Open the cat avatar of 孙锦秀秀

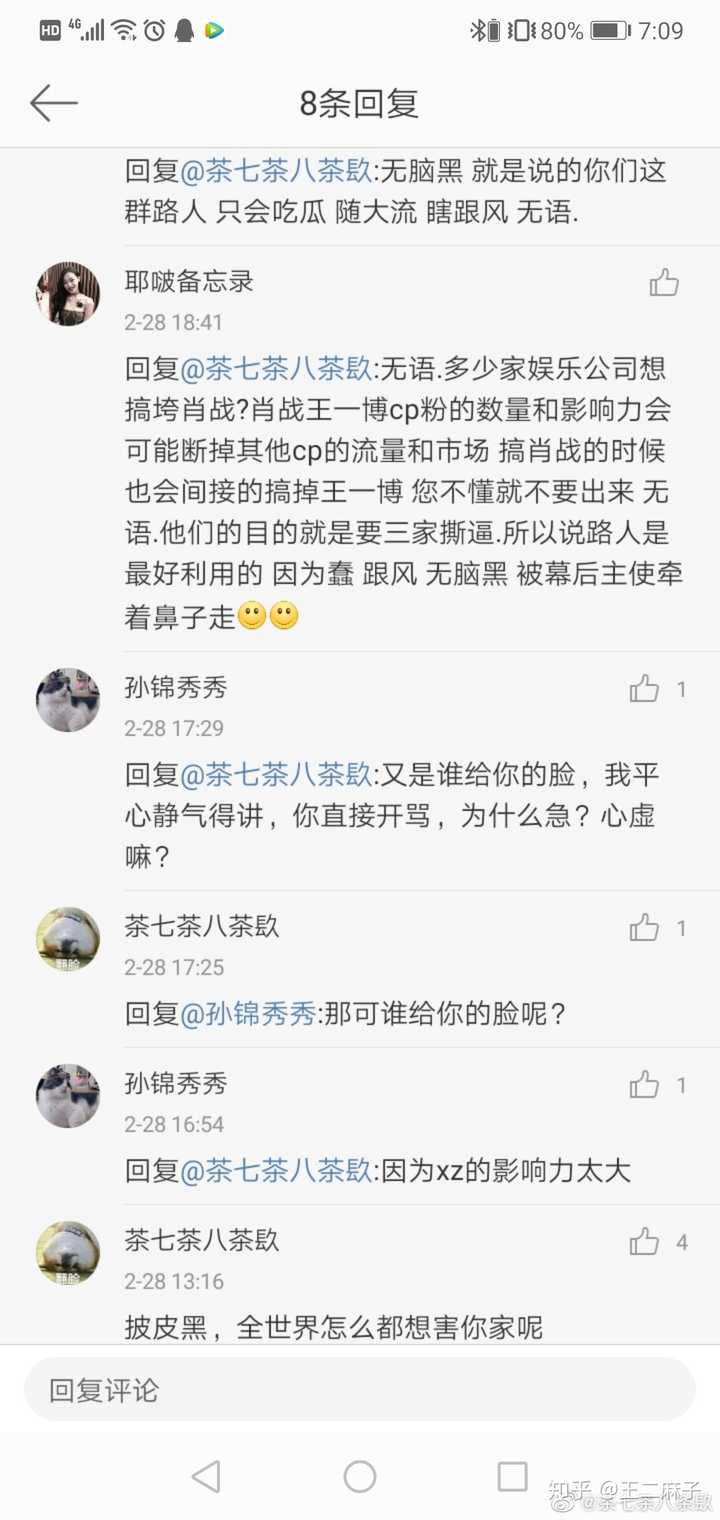pos(67,700)
